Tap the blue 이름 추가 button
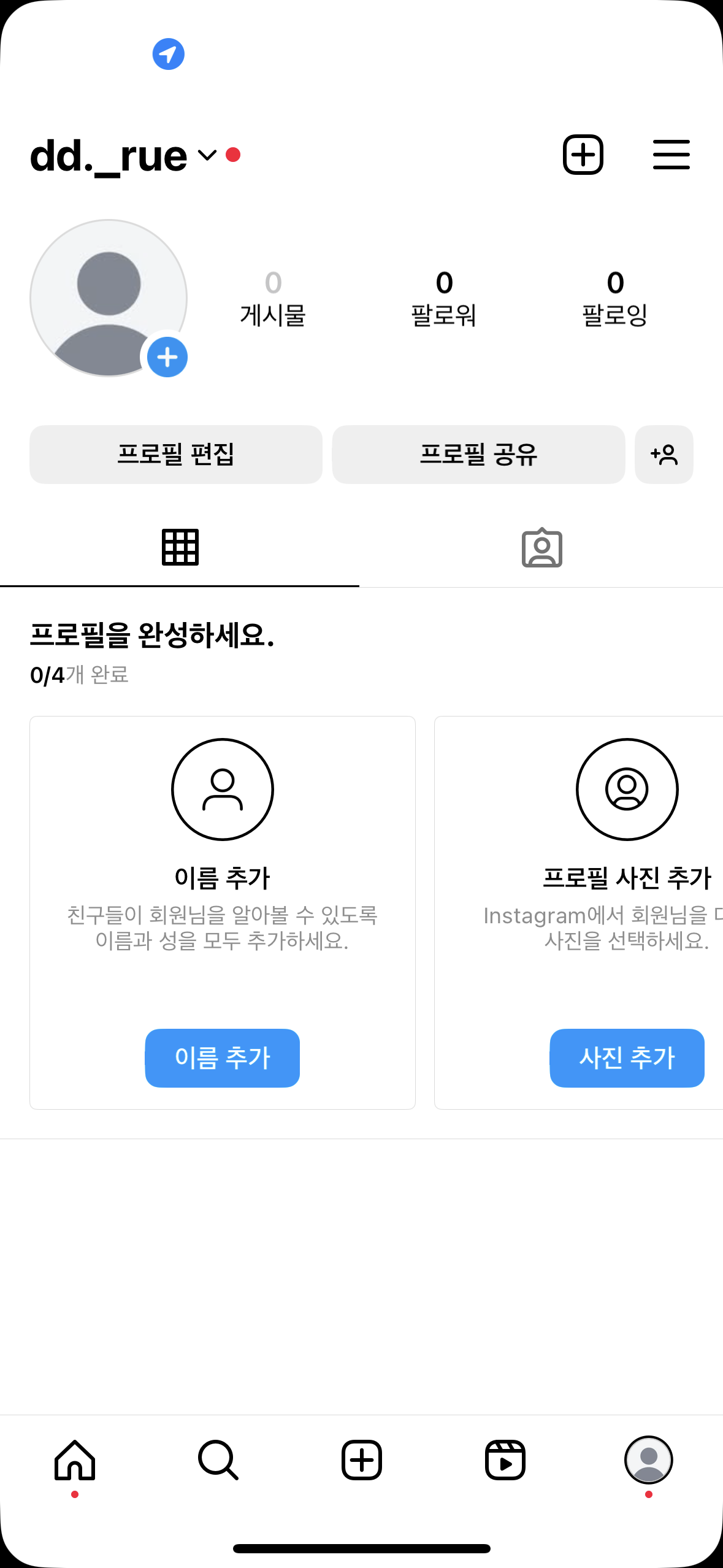723x1568 pixels. coord(222,1058)
